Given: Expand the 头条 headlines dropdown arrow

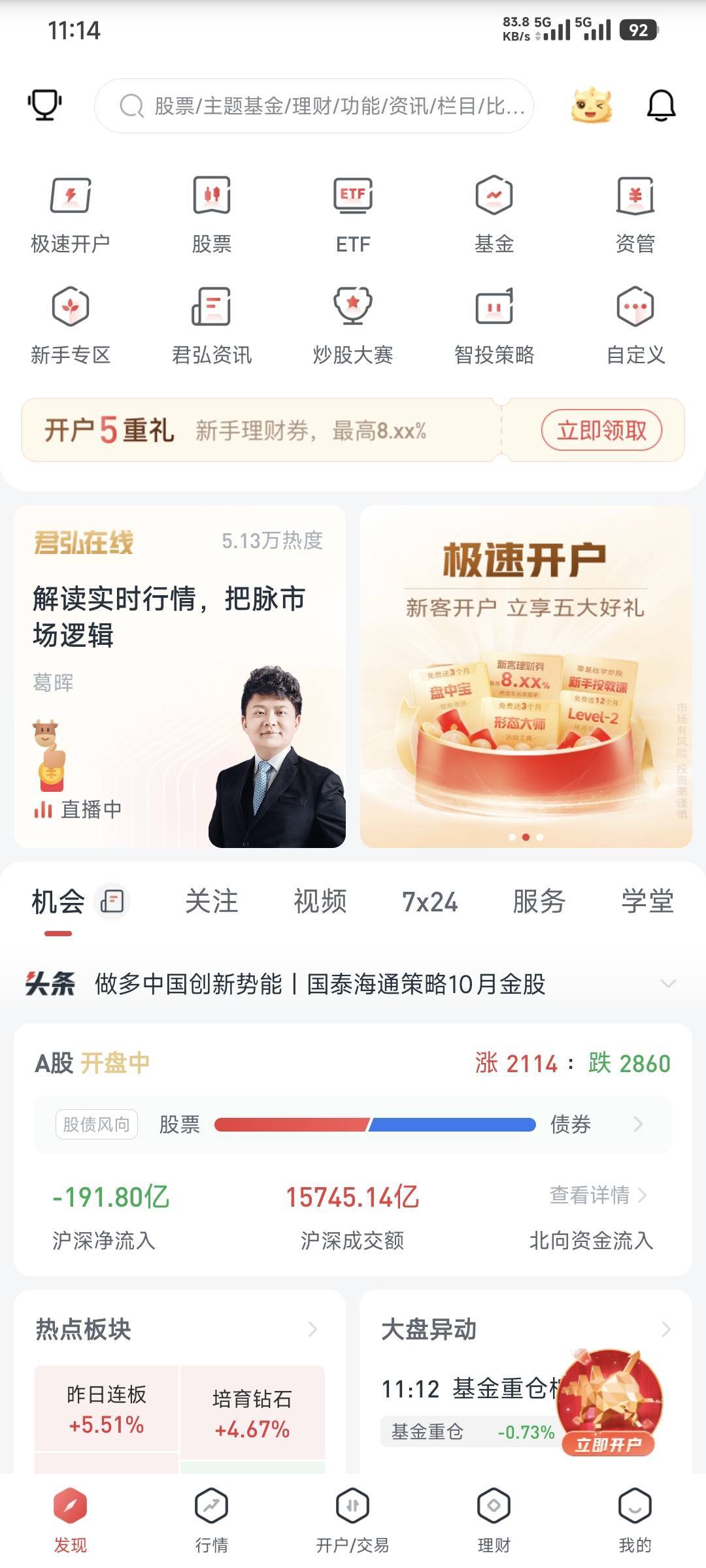Looking at the screenshot, I should tap(668, 983).
